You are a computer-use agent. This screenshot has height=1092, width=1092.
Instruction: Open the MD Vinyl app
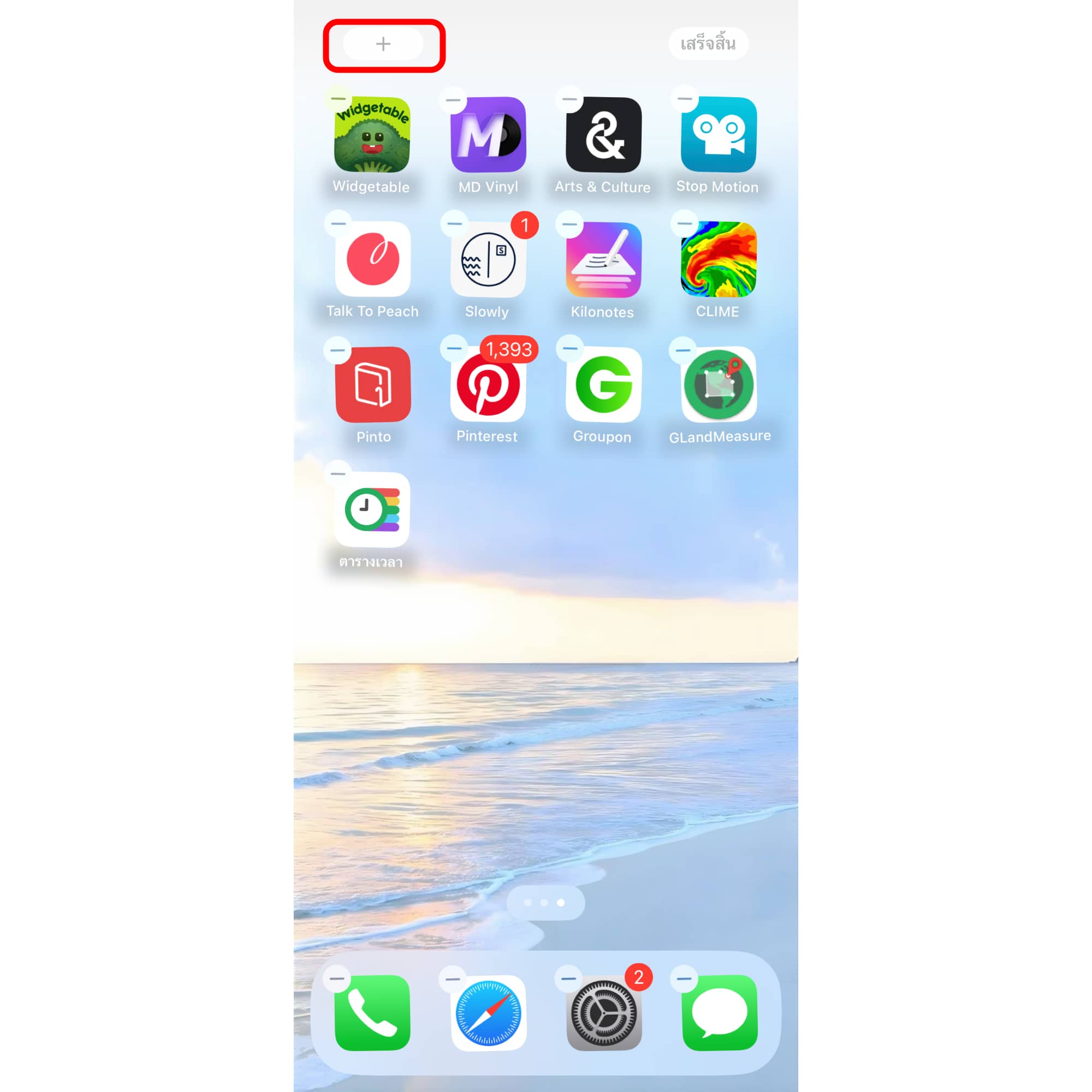click(x=488, y=135)
